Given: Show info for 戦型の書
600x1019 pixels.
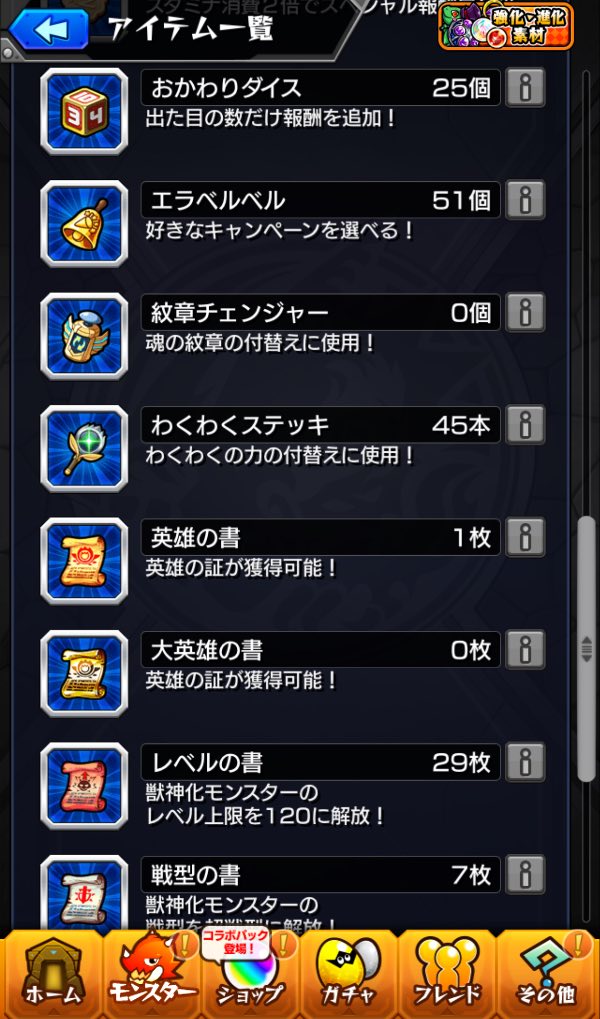Looking at the screenshot, I should (x=525, y=875).
